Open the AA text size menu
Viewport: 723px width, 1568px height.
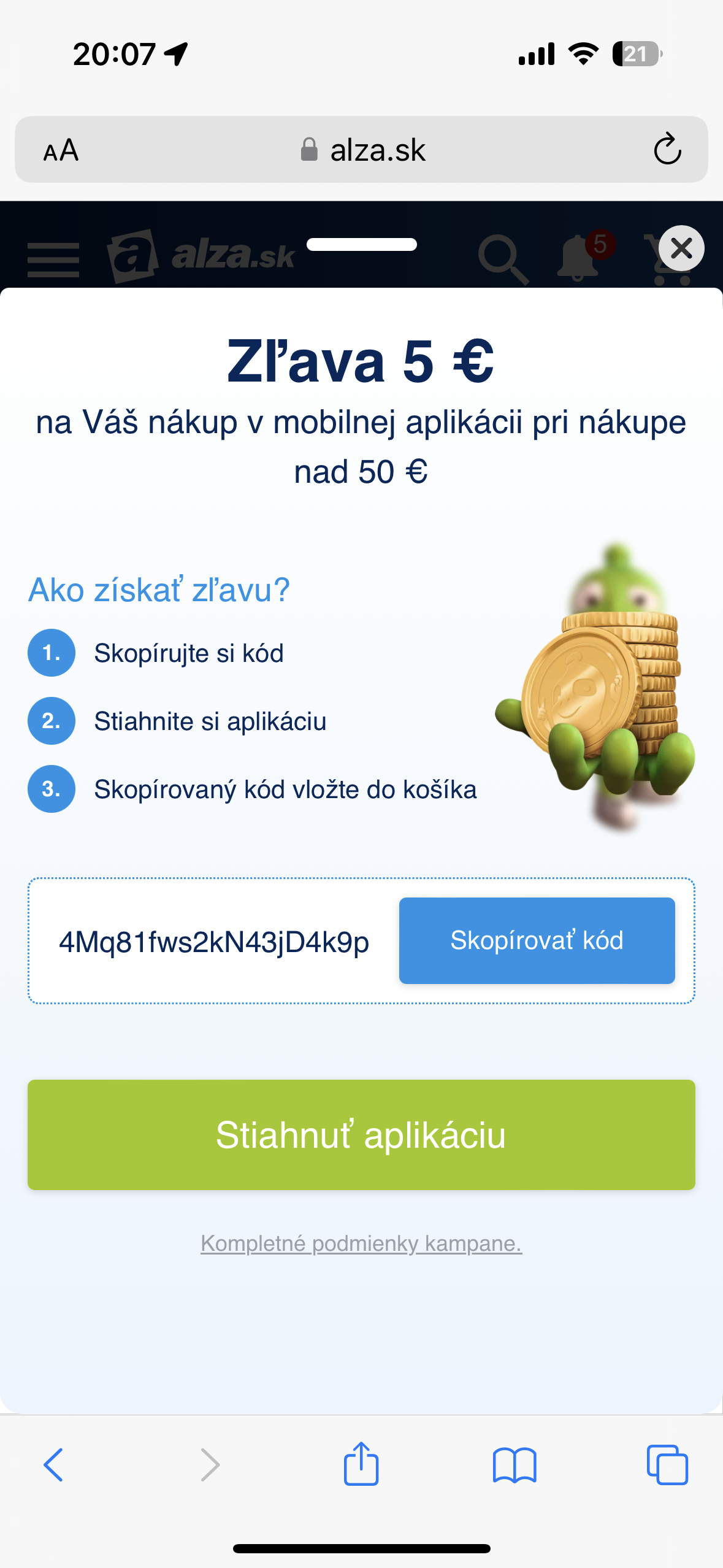coord(61,150)
